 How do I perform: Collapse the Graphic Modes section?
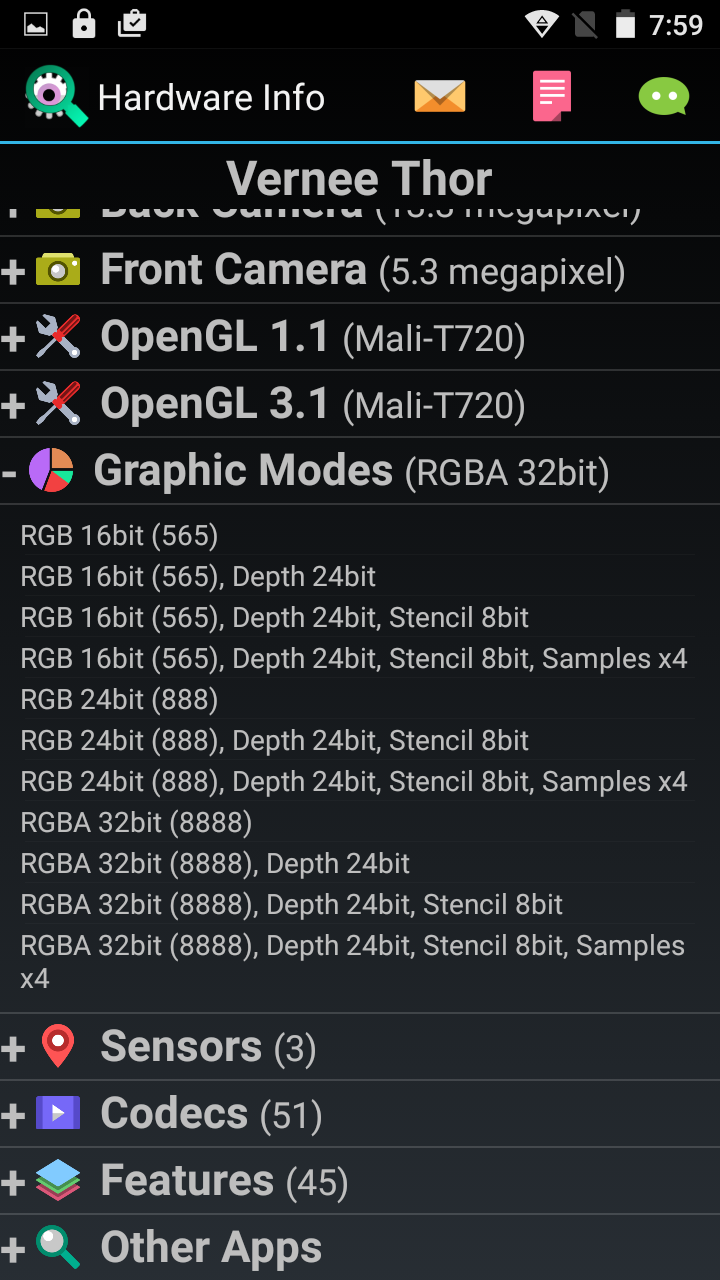(x=360, y=471)
